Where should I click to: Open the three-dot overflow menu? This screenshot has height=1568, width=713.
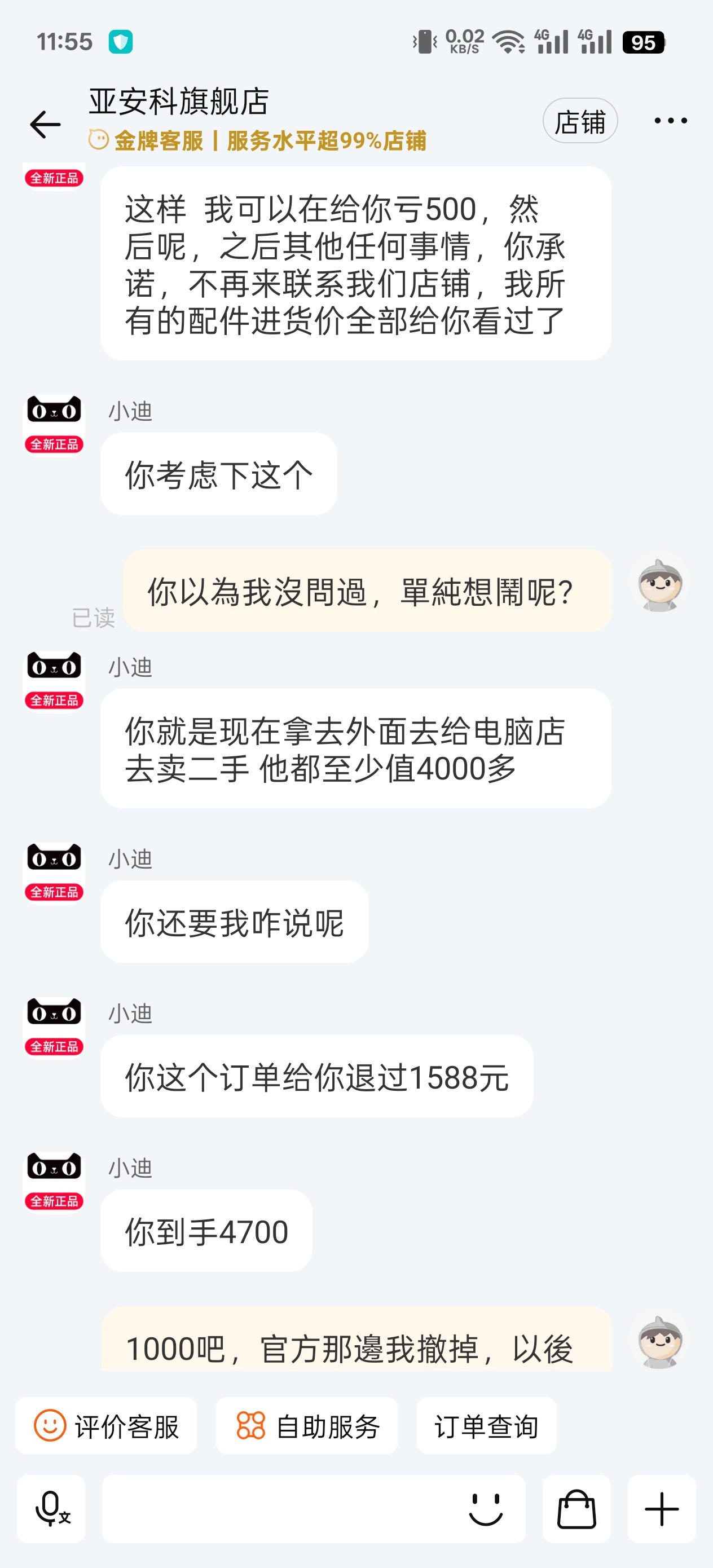tap(670, 121)
